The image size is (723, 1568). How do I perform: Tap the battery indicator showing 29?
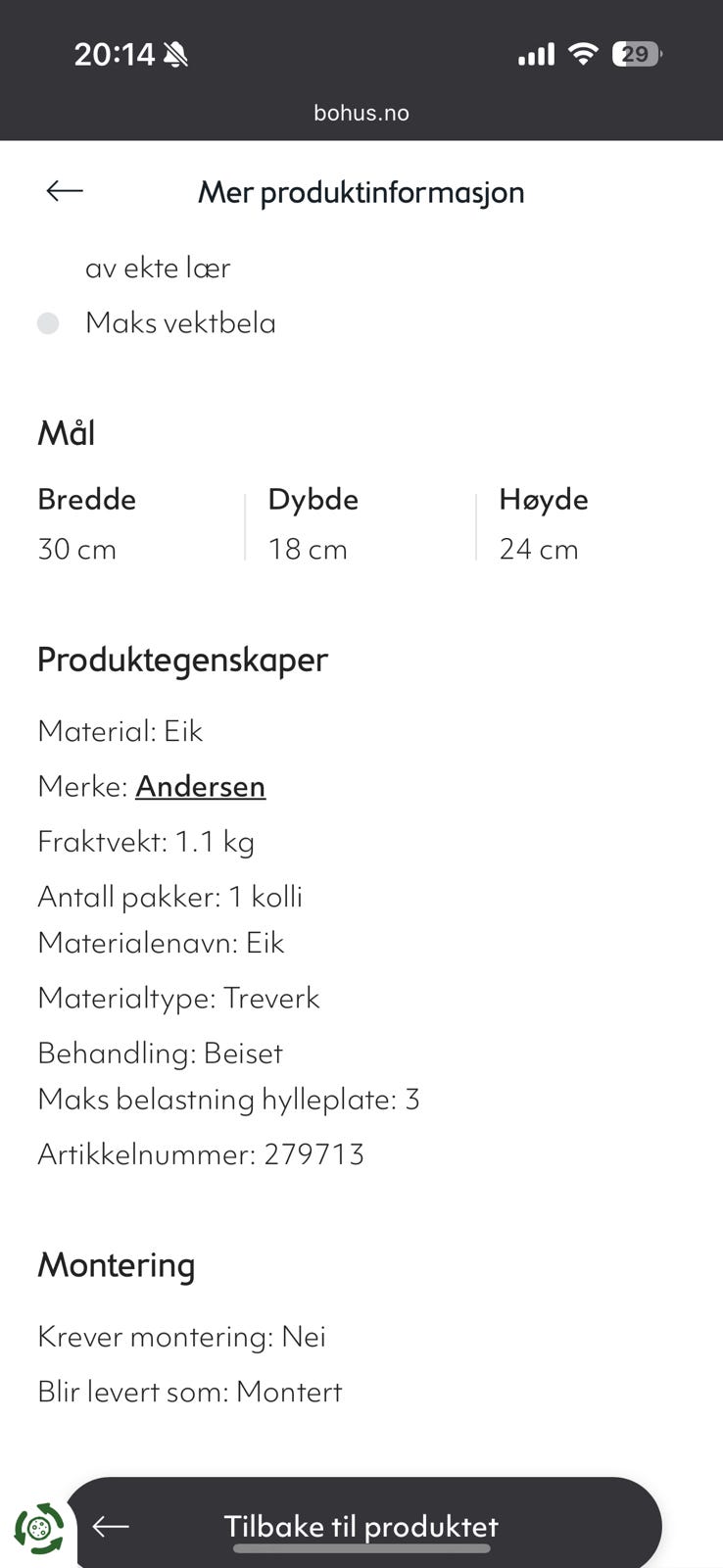[635, 53]
